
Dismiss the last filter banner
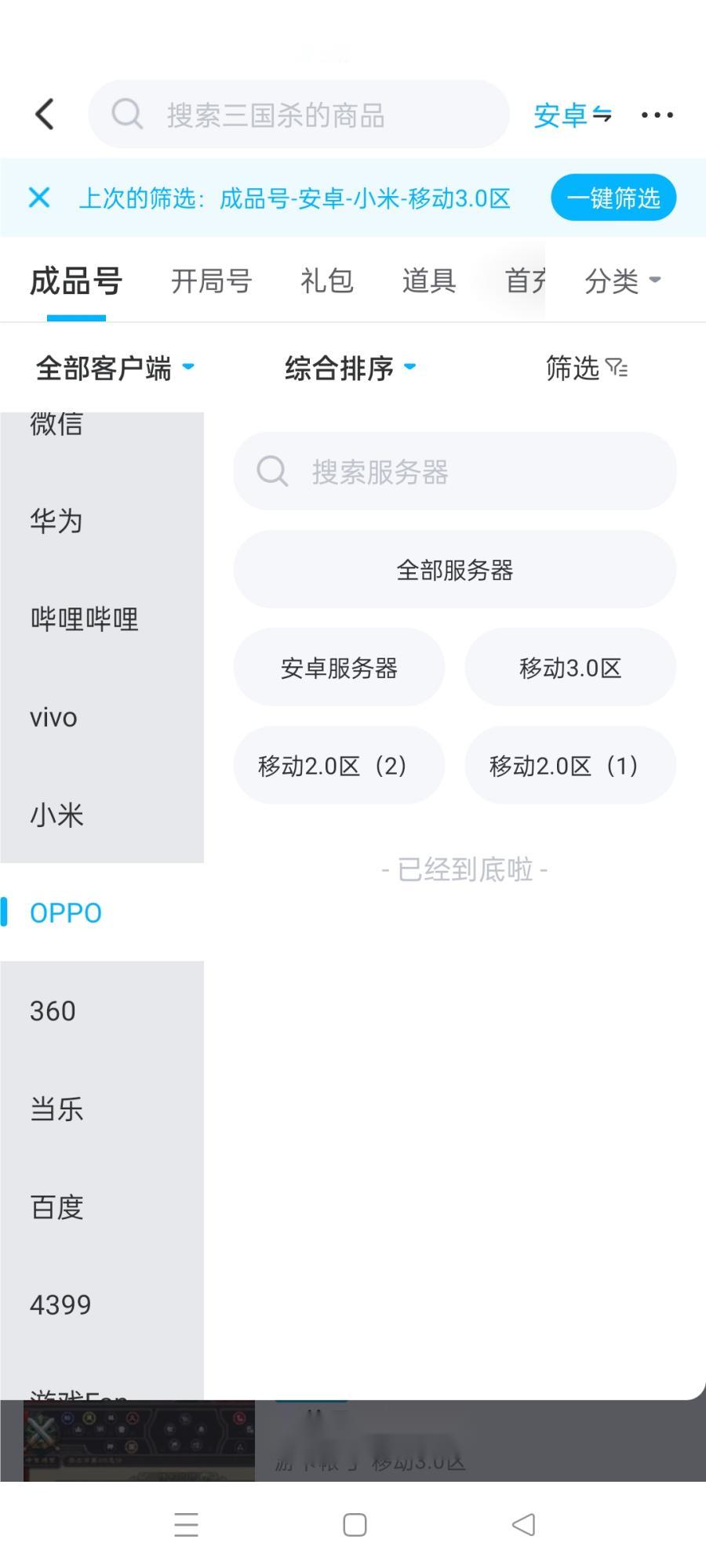pyautogui.click(x=39, y=198)
